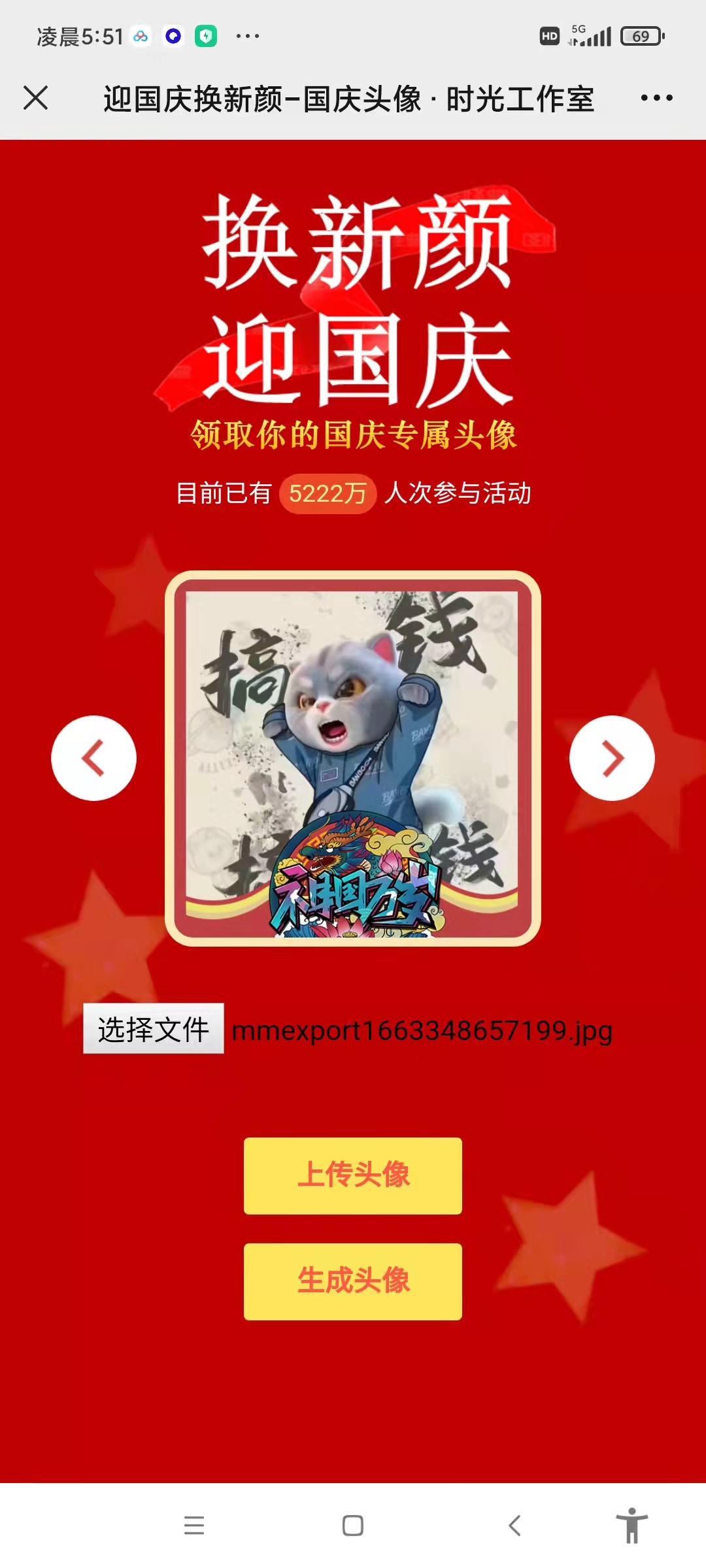Close the web page with X
This screenshot has height=1568, width=706.
pyautogui.click(x=36, y=98)
